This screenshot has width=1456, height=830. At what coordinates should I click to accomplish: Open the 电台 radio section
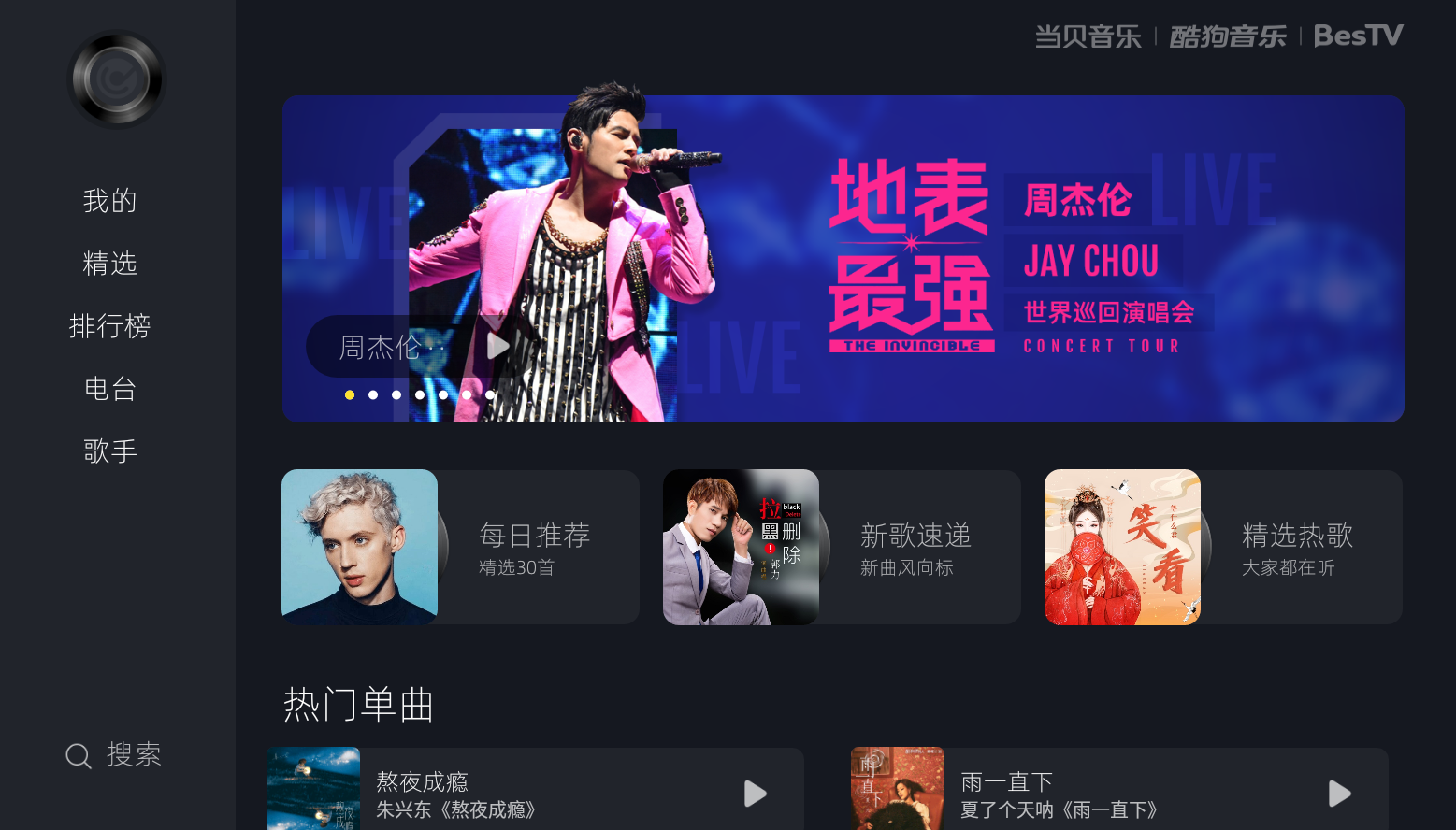[110, 389]
